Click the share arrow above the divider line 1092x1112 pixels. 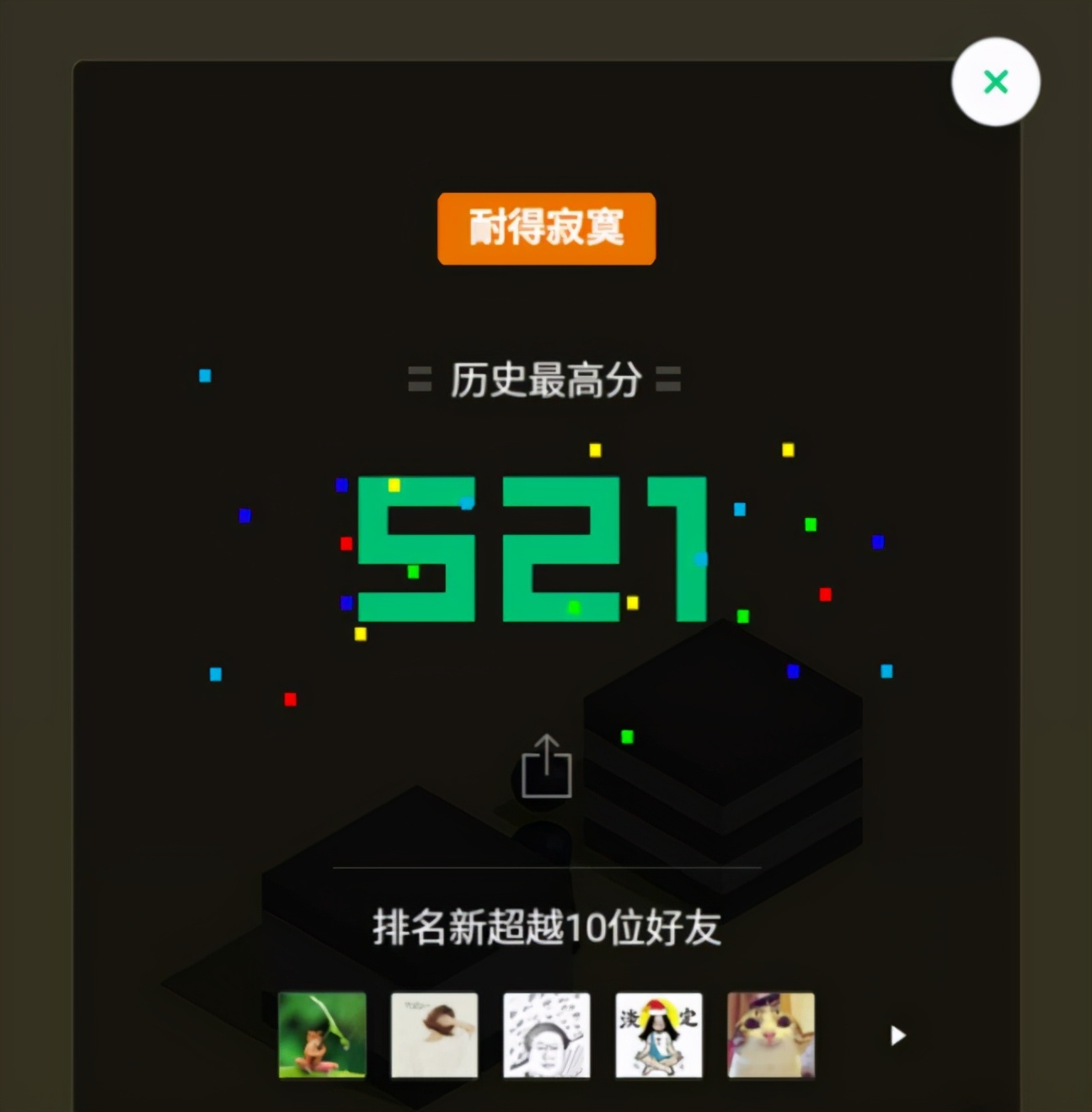coord(546,765)
